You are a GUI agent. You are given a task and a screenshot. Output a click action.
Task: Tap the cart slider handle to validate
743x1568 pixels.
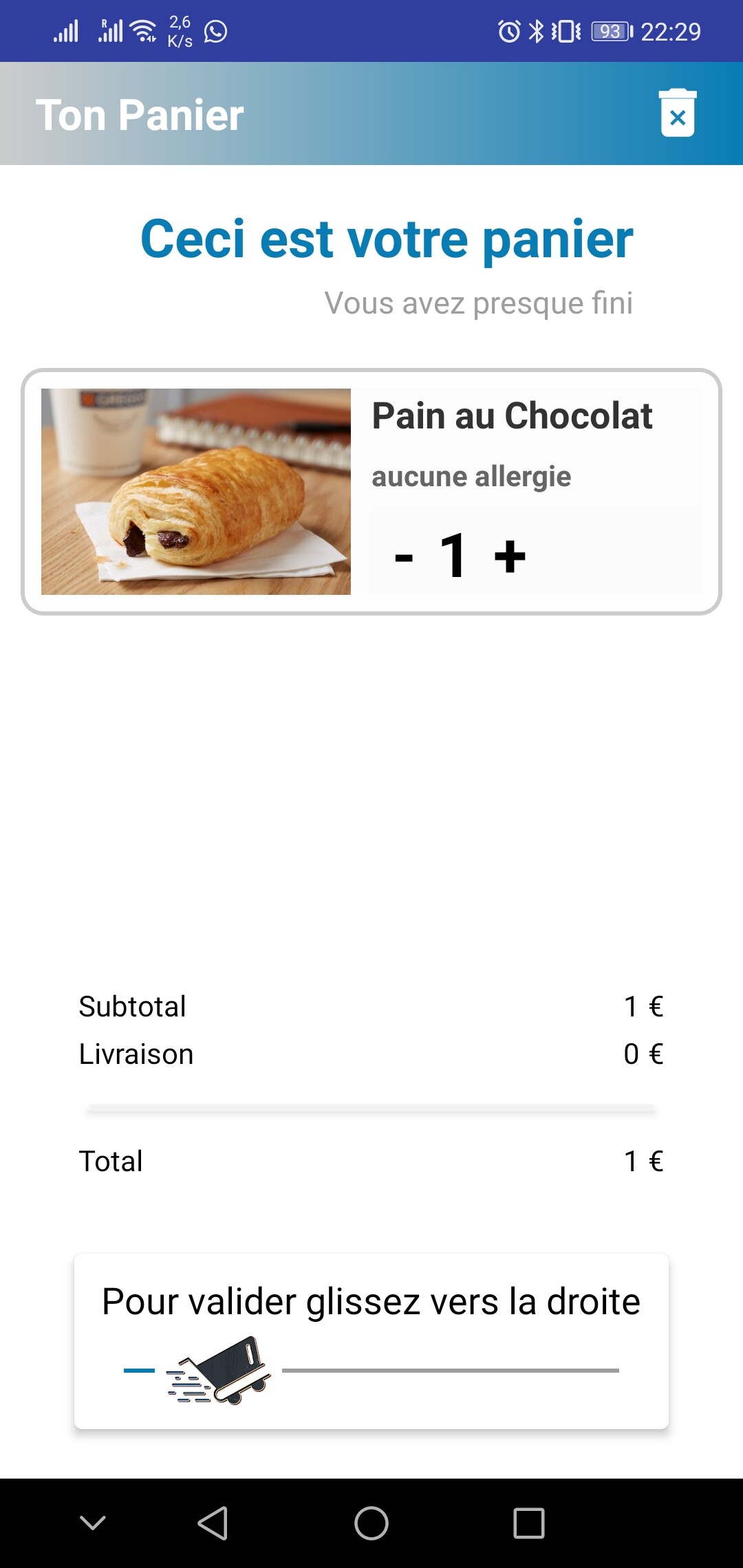tap(220, 1370)
